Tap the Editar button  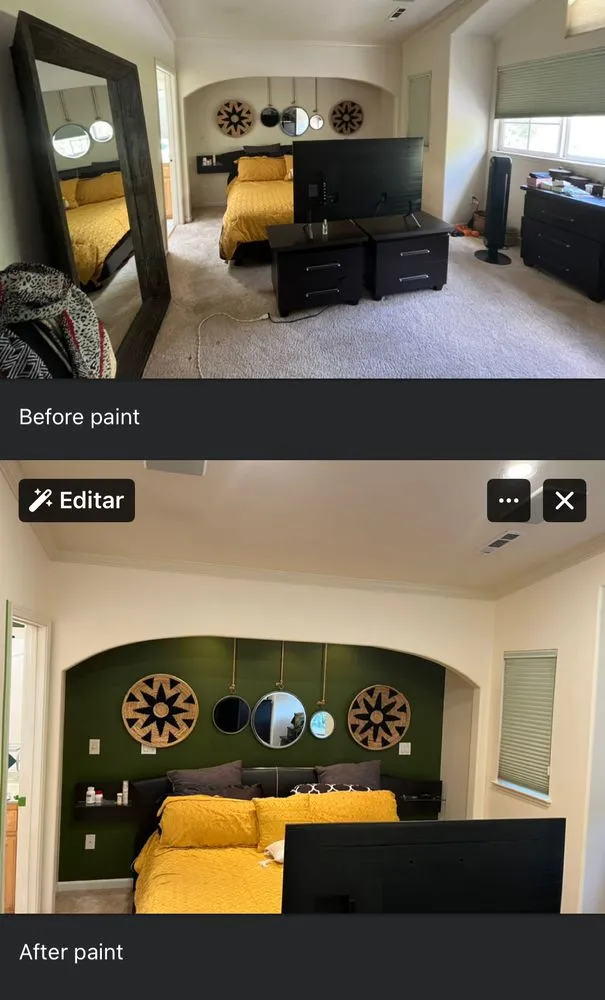tap(77, 501)
